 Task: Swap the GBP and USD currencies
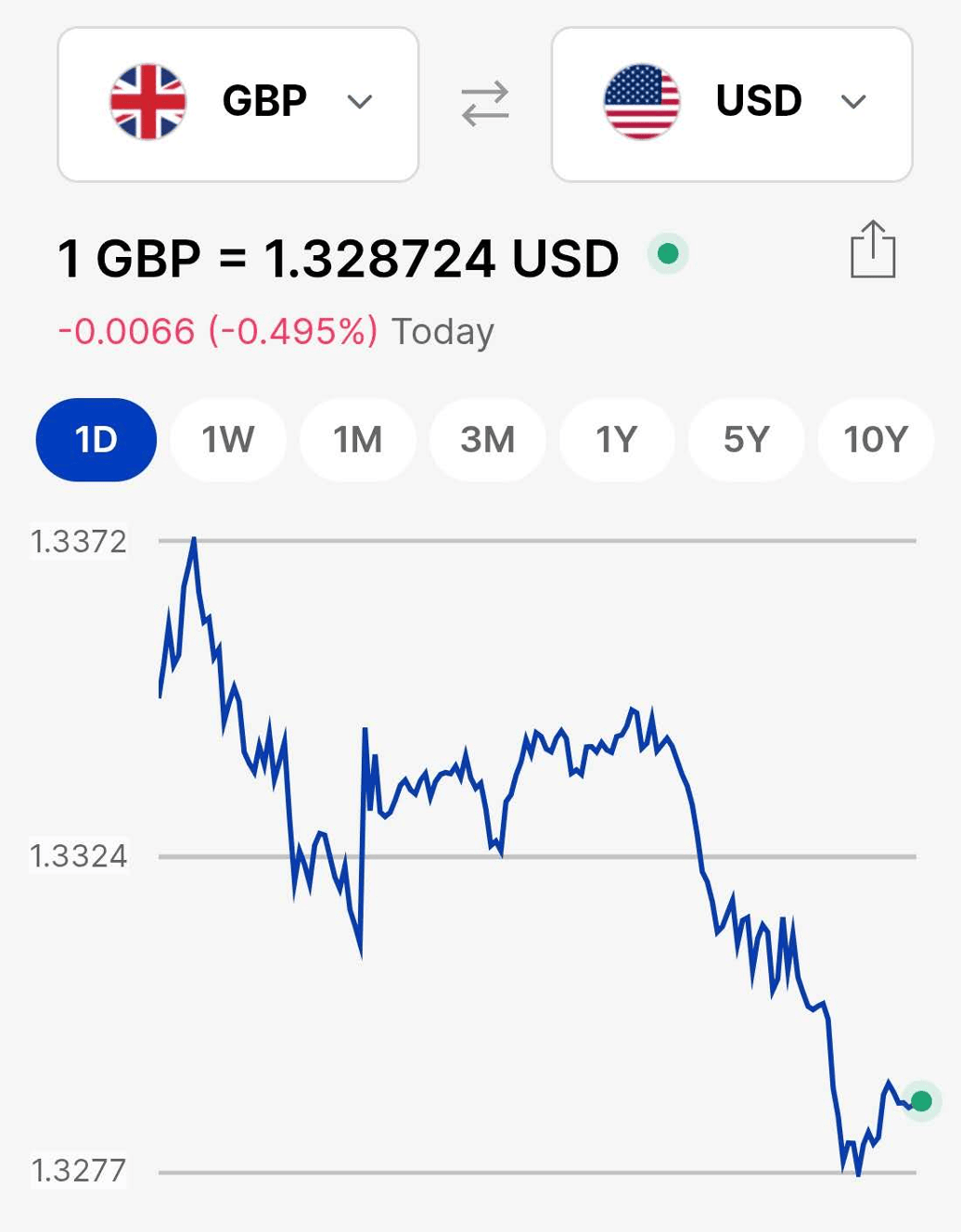pyautogui.click(x=485, y=104)
